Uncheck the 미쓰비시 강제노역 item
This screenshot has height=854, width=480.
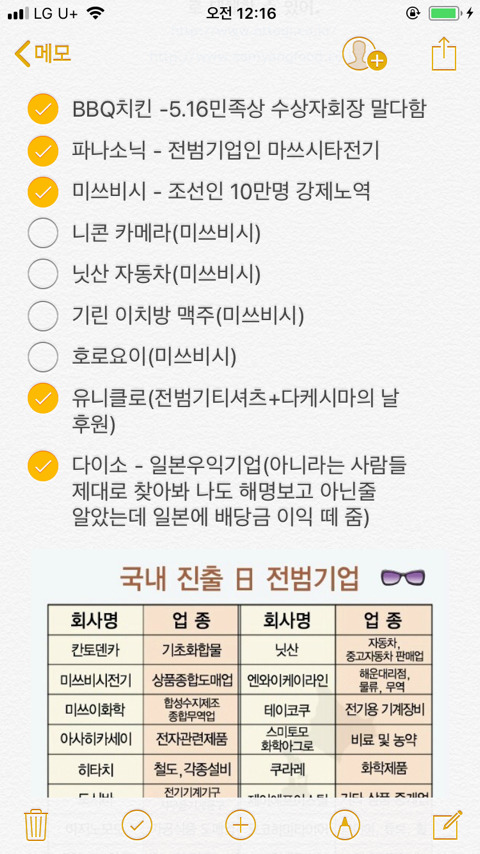[42, 192]
